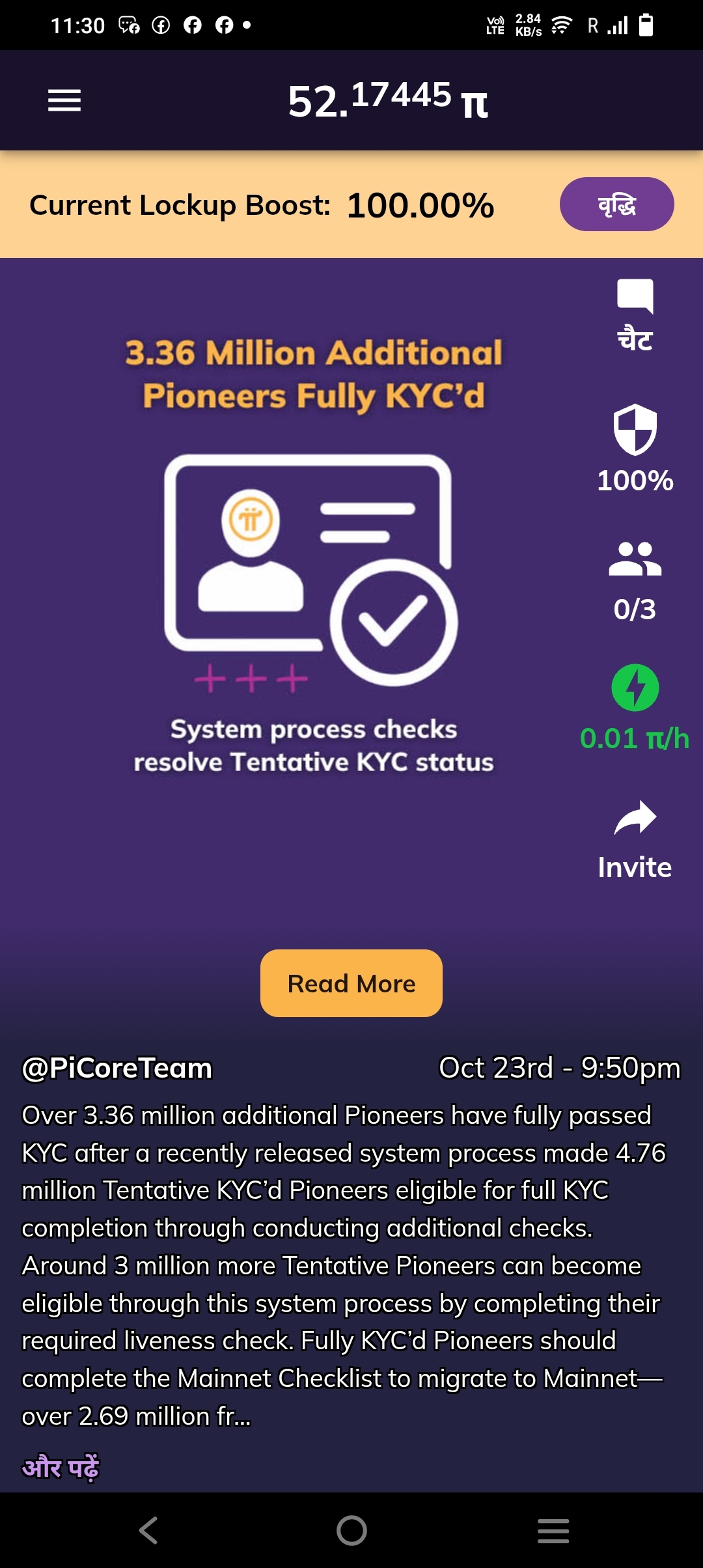Open recent apps from the navigation bar
This screenshot has width=703, height=1568.
553,1530
